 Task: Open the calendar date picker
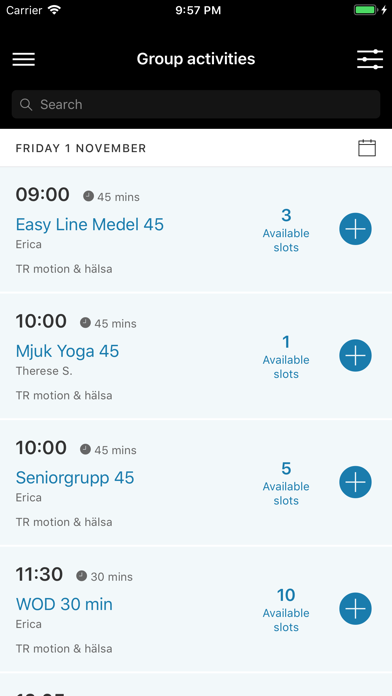coord(367,148)
